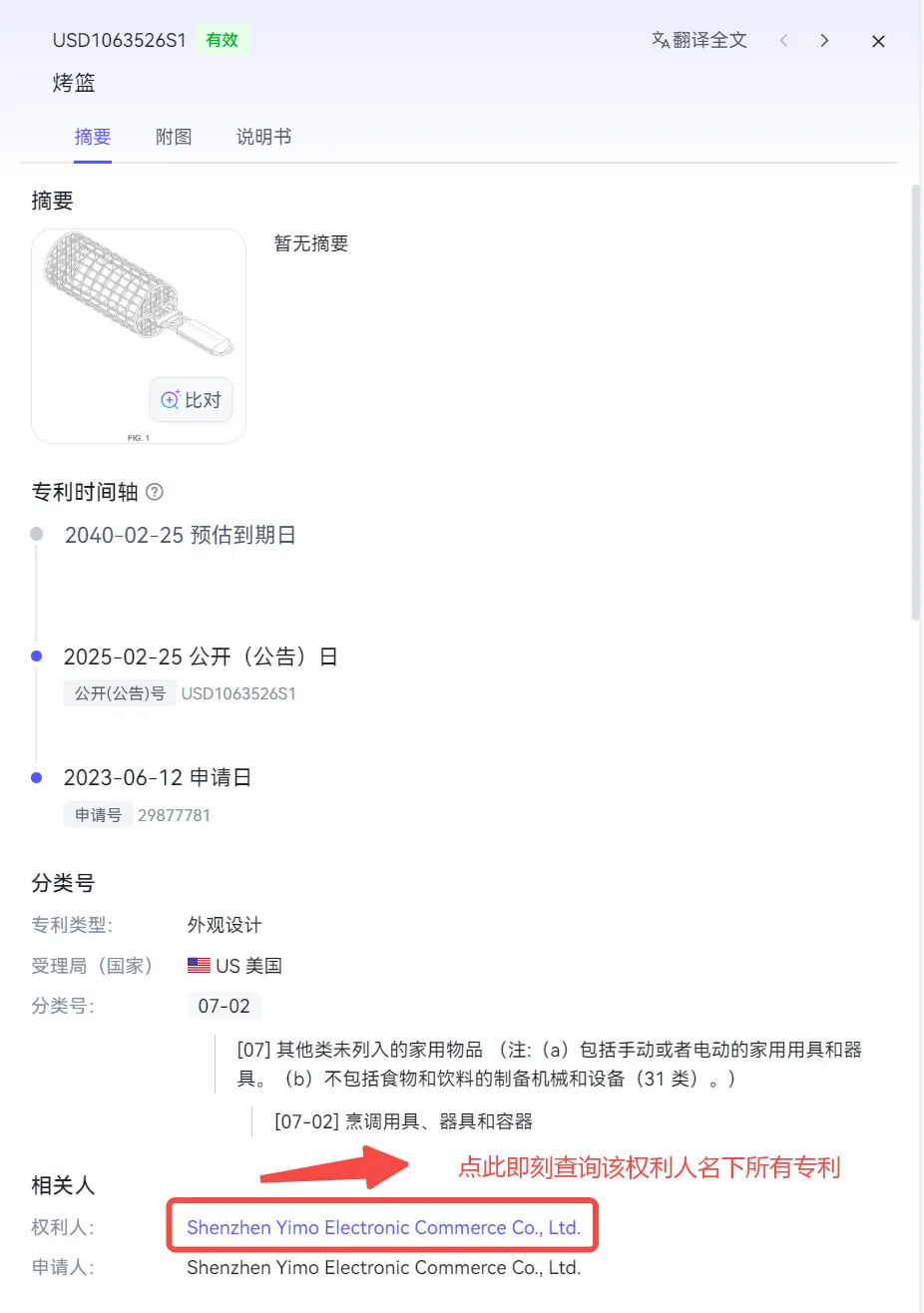Image resolution: width=924 pixels, height=1313 pixels.
Task: Tap 翻译全文 to translate the full text
Action: coord(698,40)
